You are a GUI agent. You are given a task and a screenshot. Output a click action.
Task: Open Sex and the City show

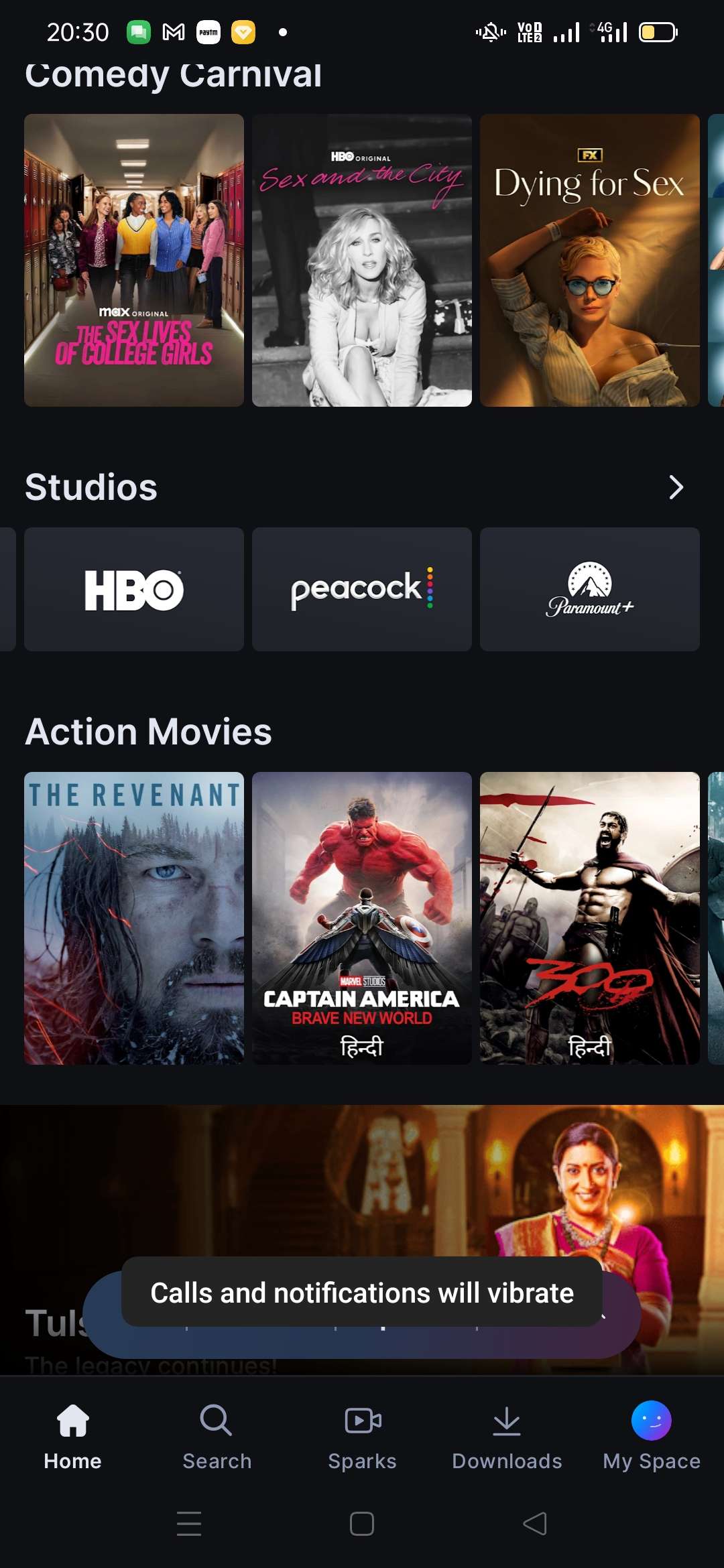[362, 260]
